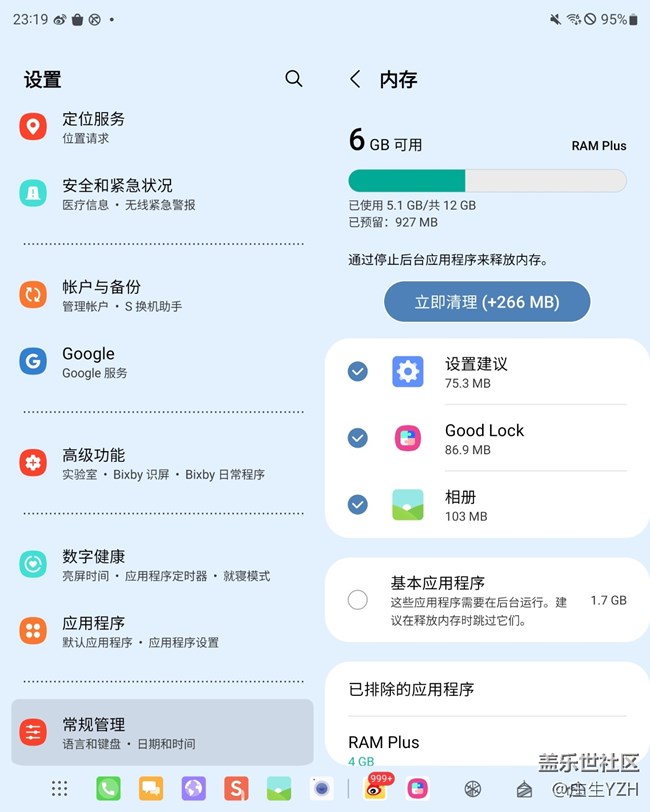The image size is (650, 812).
Task: Open 帐户与备份 settings
Action: coord(160,295)
